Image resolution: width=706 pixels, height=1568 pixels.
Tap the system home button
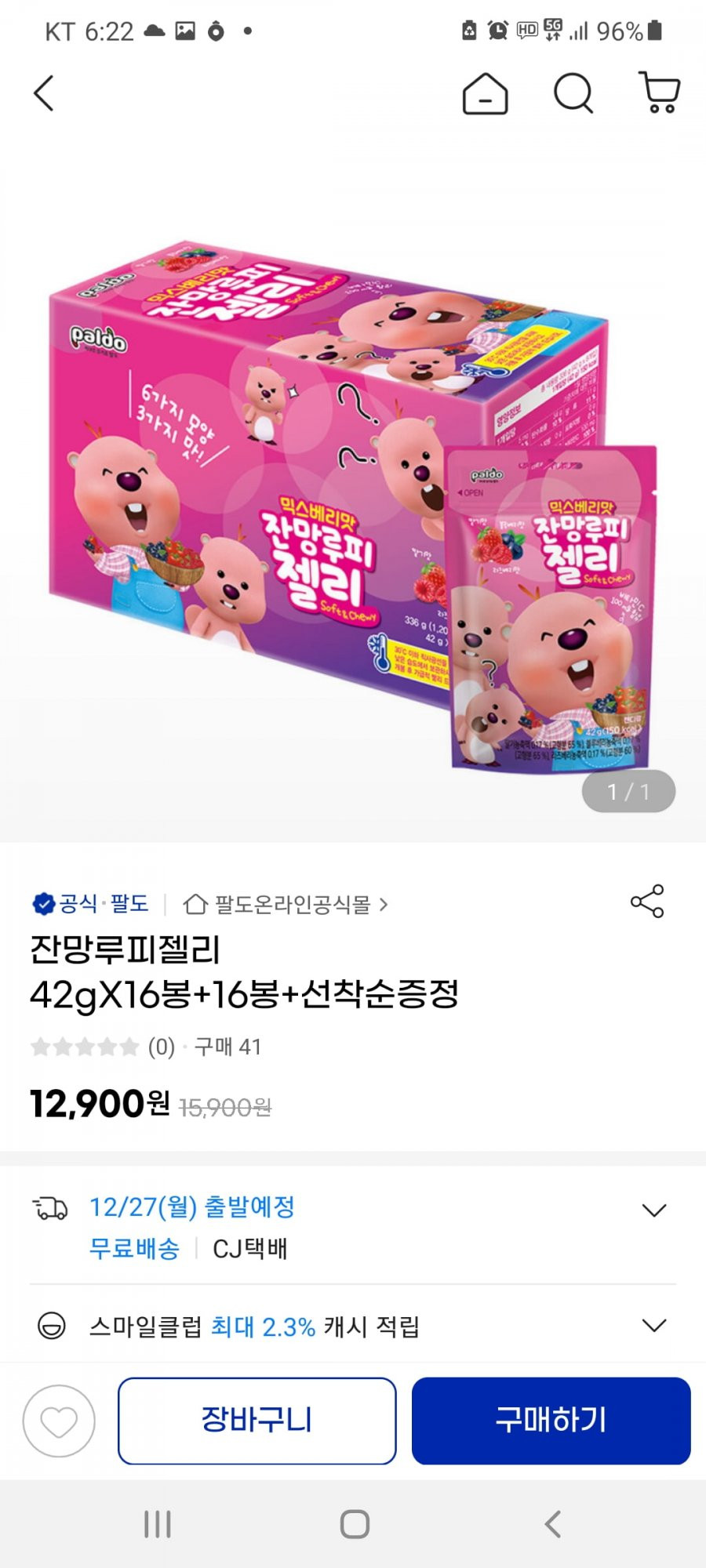click(355, 1524)
